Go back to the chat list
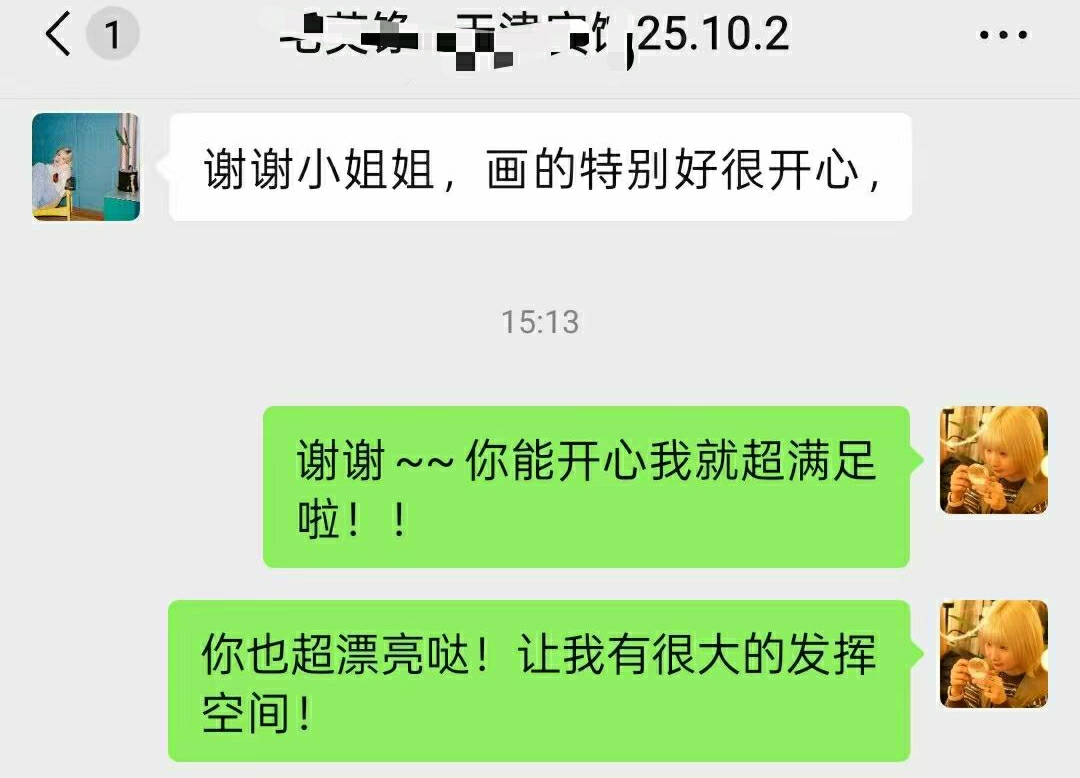1080x778 pixels. coord(59,36)
